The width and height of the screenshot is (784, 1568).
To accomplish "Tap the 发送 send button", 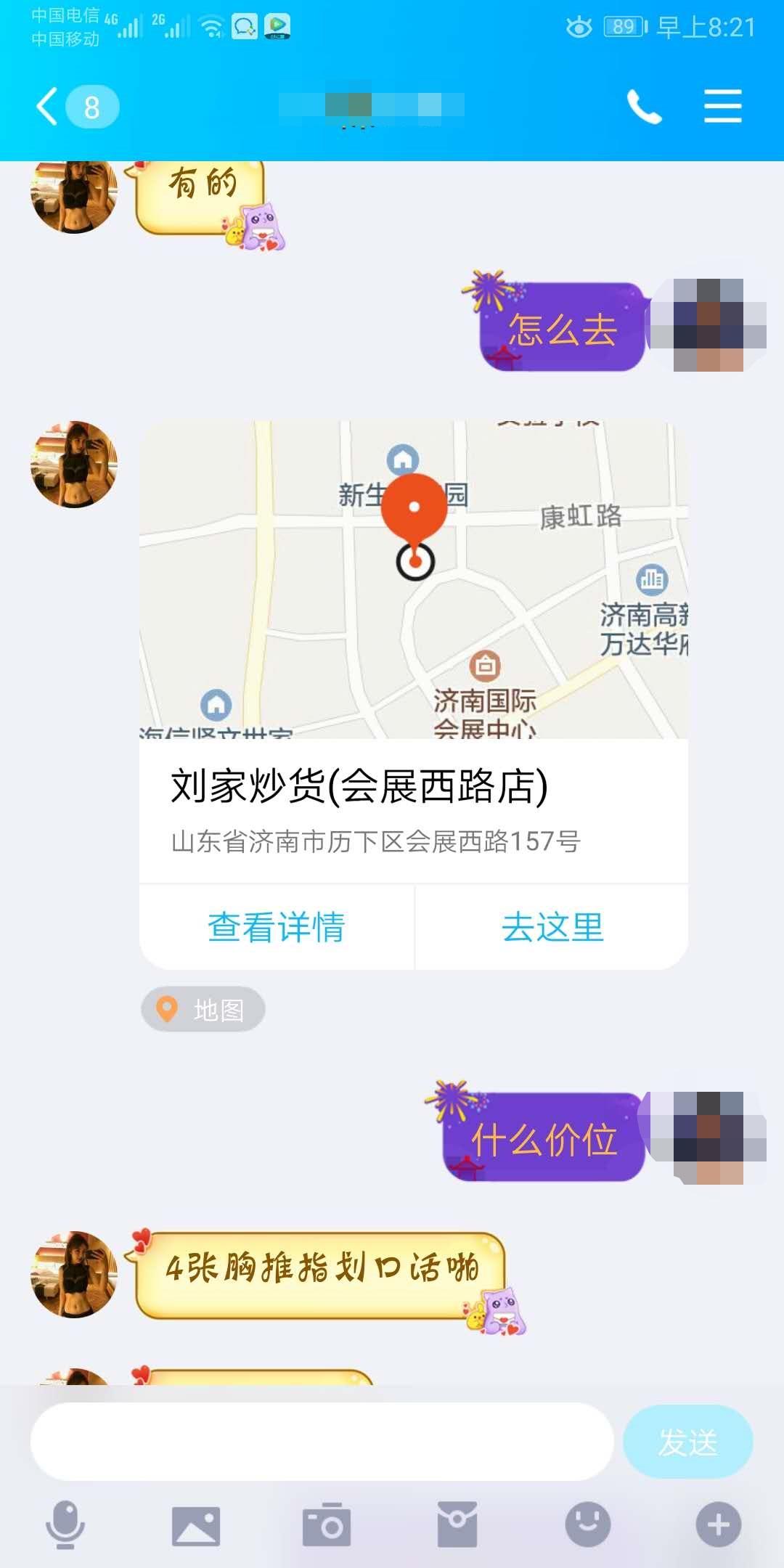I will [x=685, y=1442].
